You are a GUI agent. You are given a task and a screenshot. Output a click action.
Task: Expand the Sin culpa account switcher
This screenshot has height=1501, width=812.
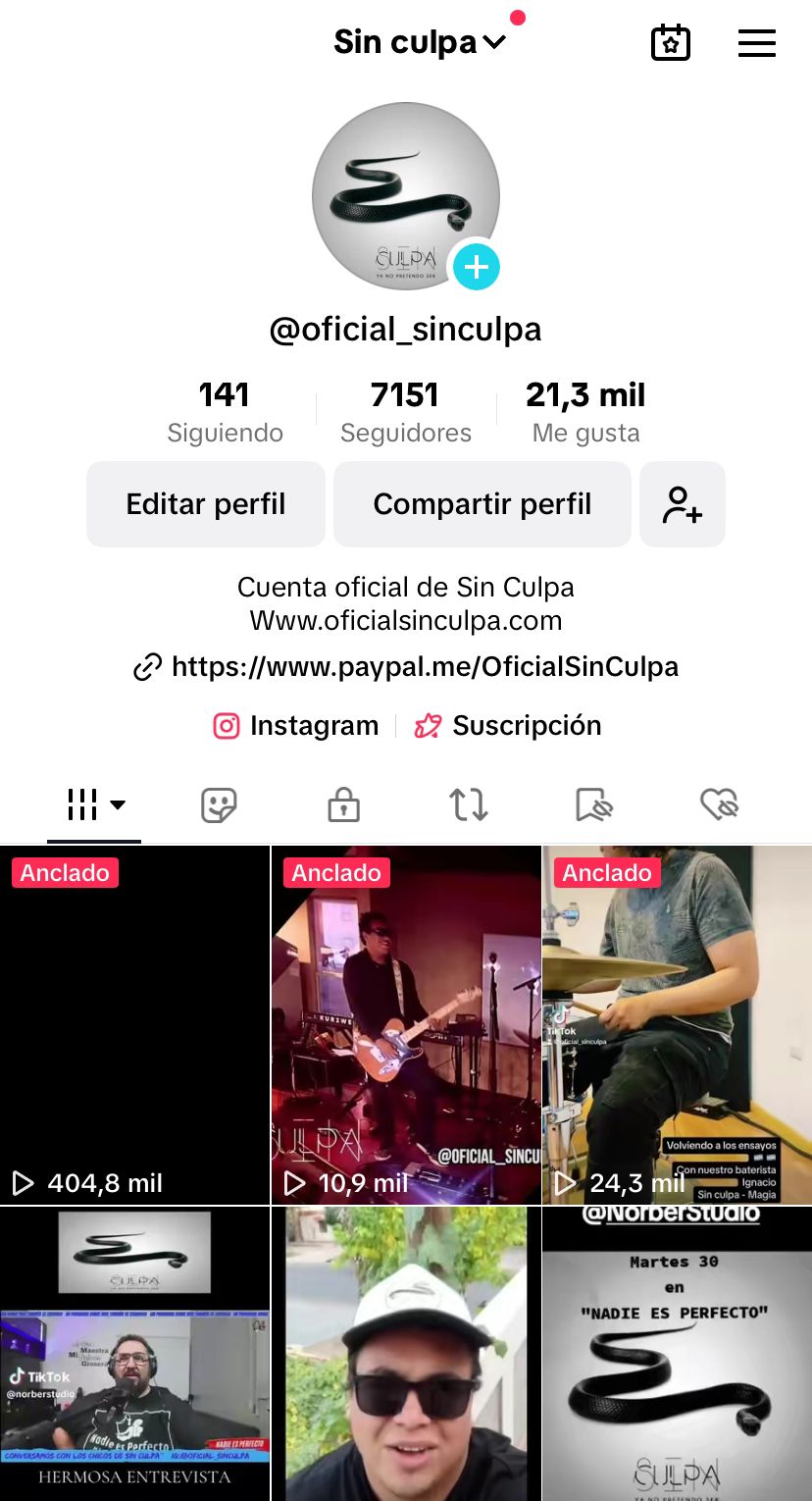[x=419, y=42]
